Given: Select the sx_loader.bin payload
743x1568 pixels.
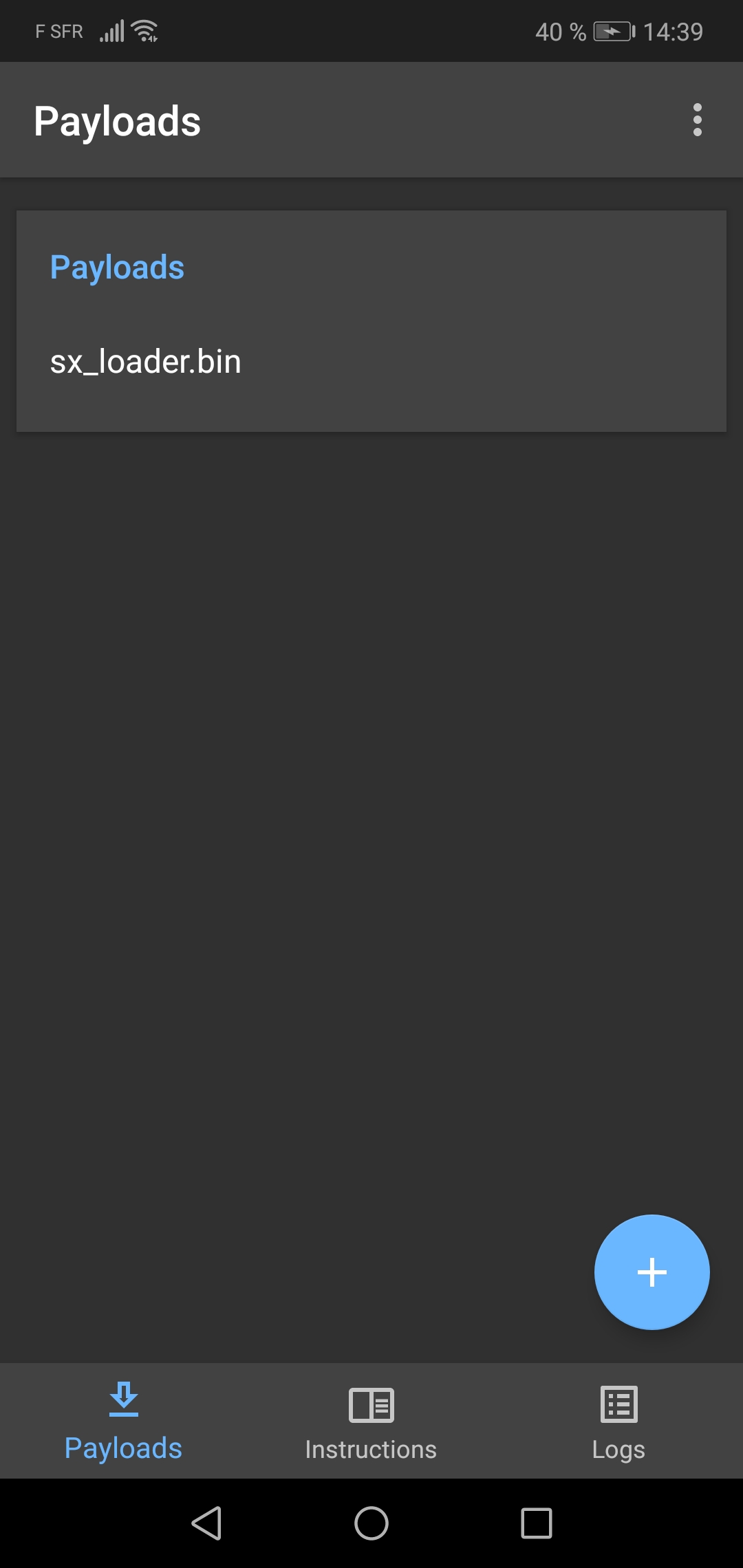Looking at the screenshot, I should point(371,361).
